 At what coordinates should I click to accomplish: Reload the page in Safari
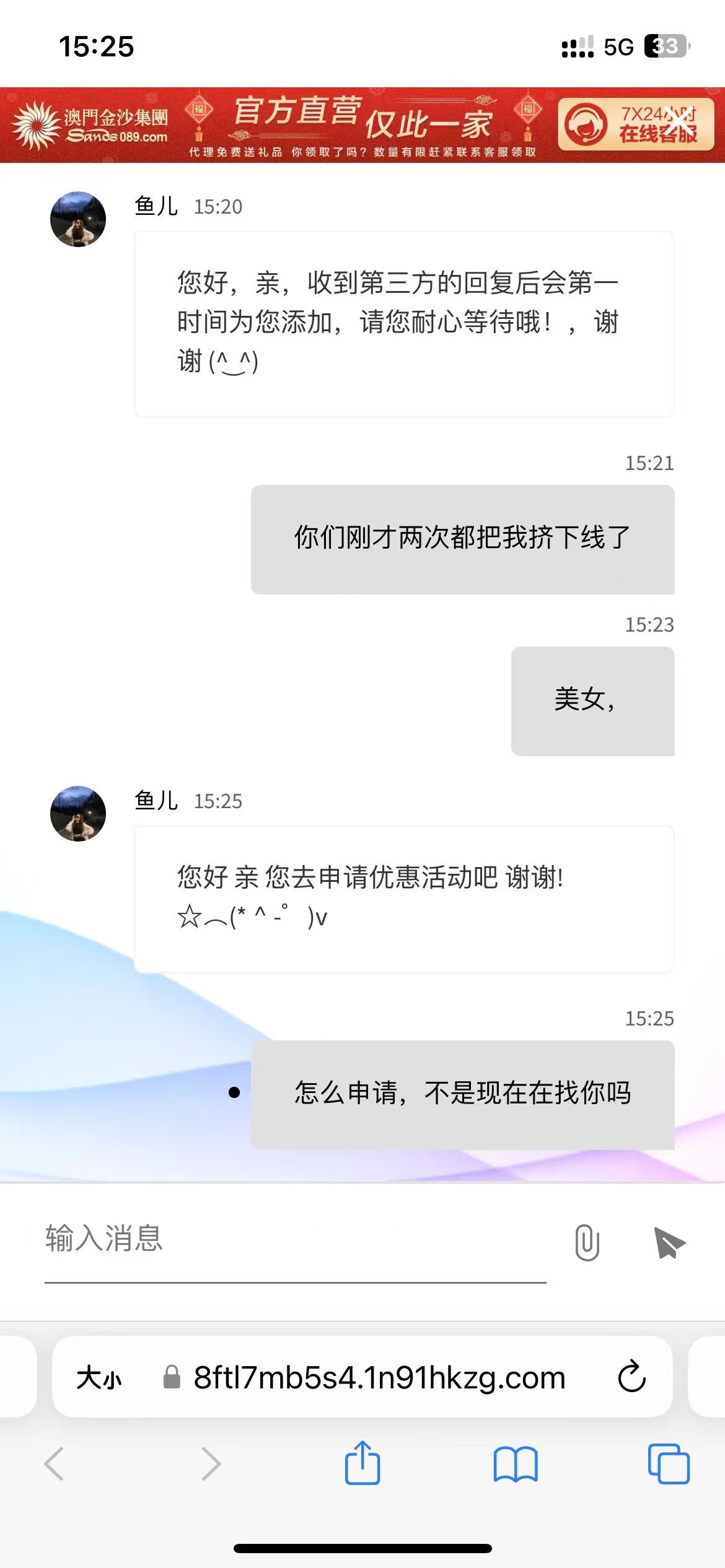[x=631, y=1377]
